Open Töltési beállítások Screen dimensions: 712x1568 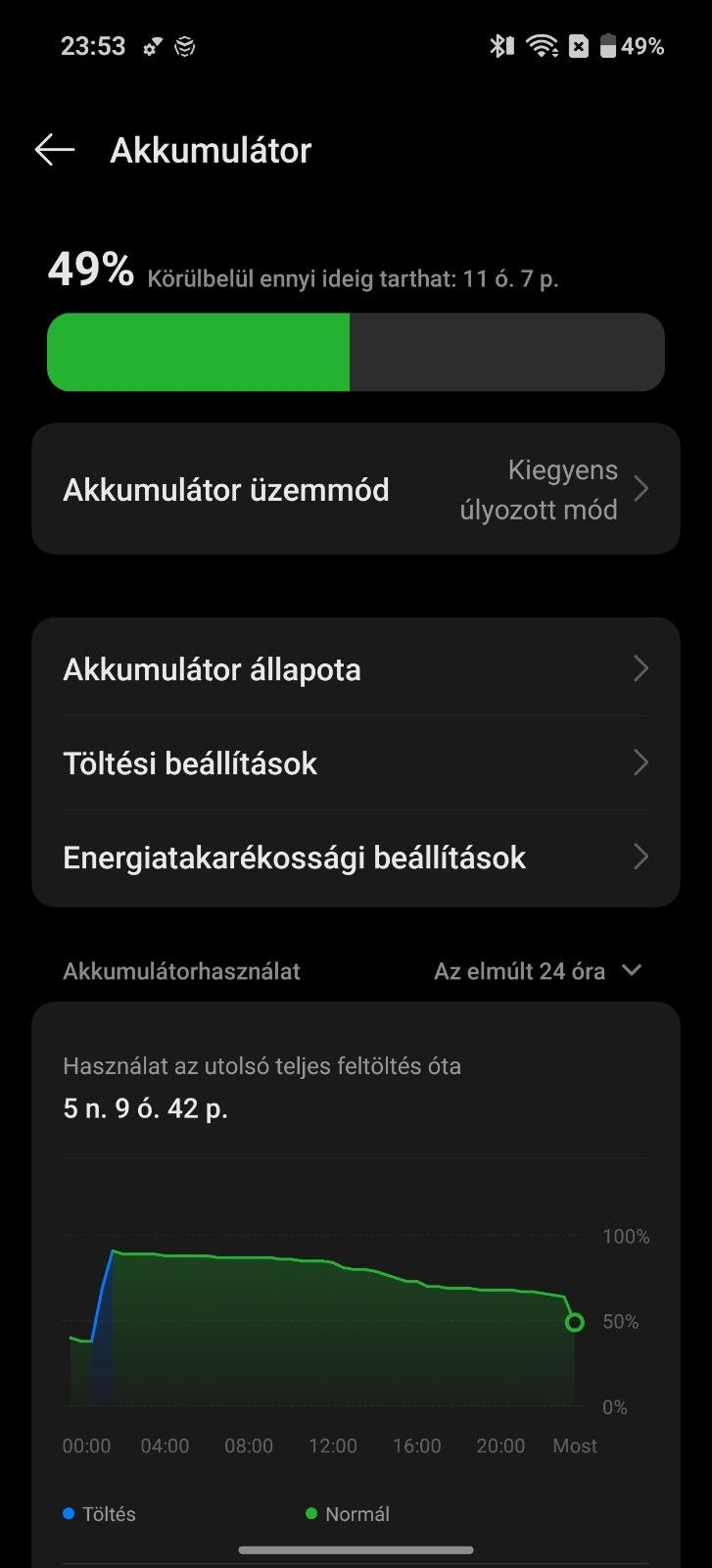pos(356,763)
